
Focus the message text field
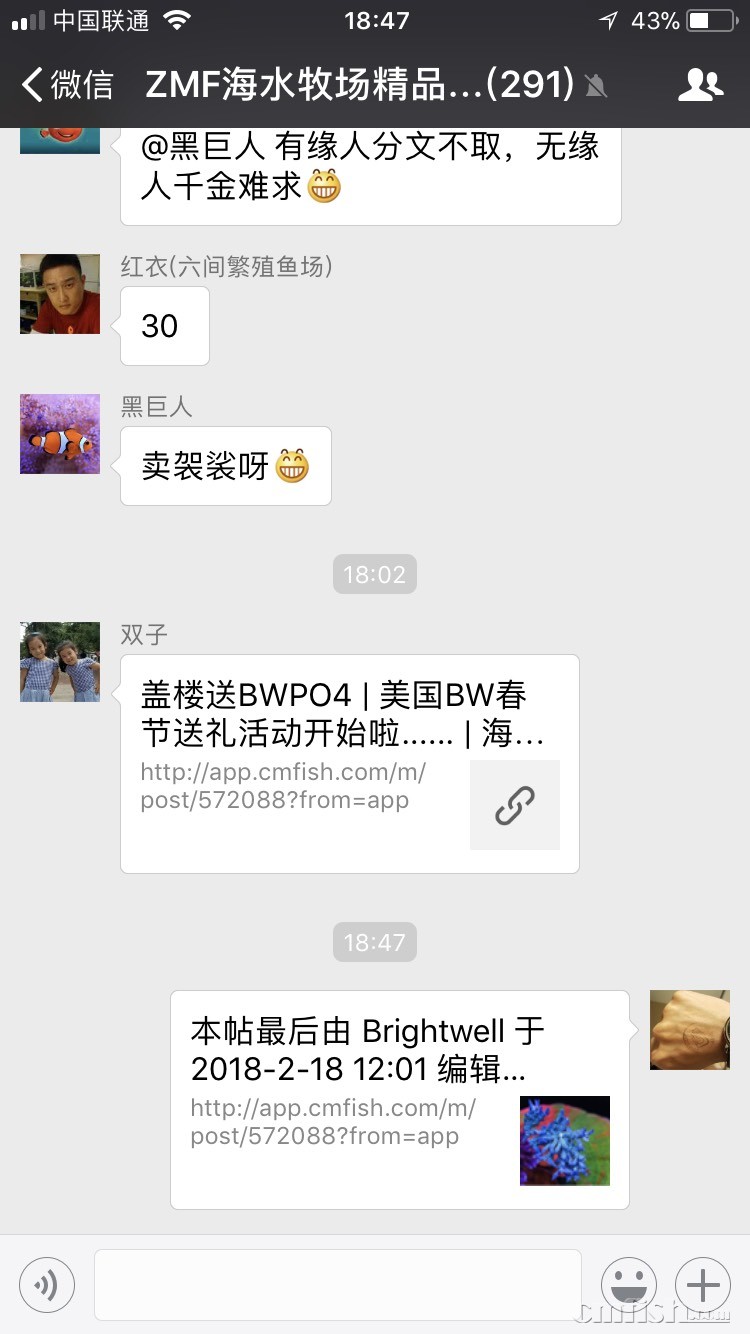point(337,1284)
